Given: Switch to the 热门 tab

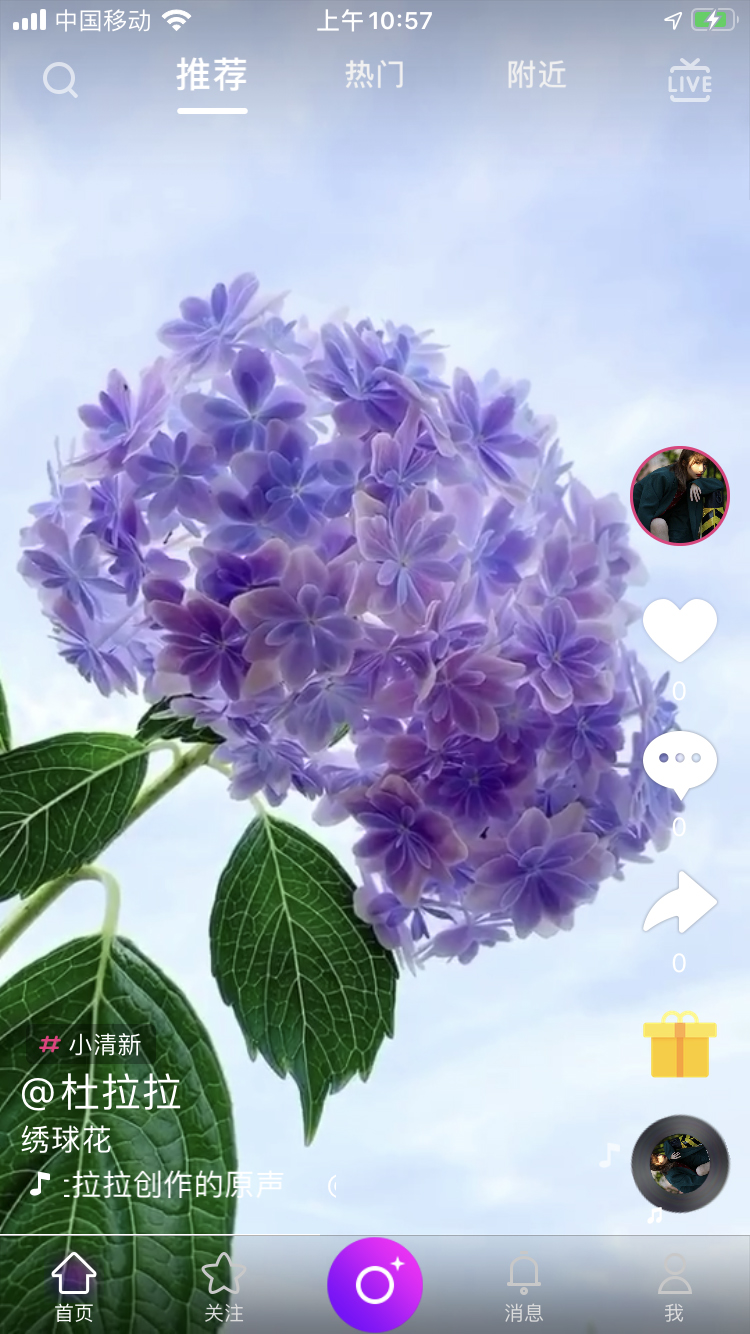Looking at the screenshot, I should 374,76.
